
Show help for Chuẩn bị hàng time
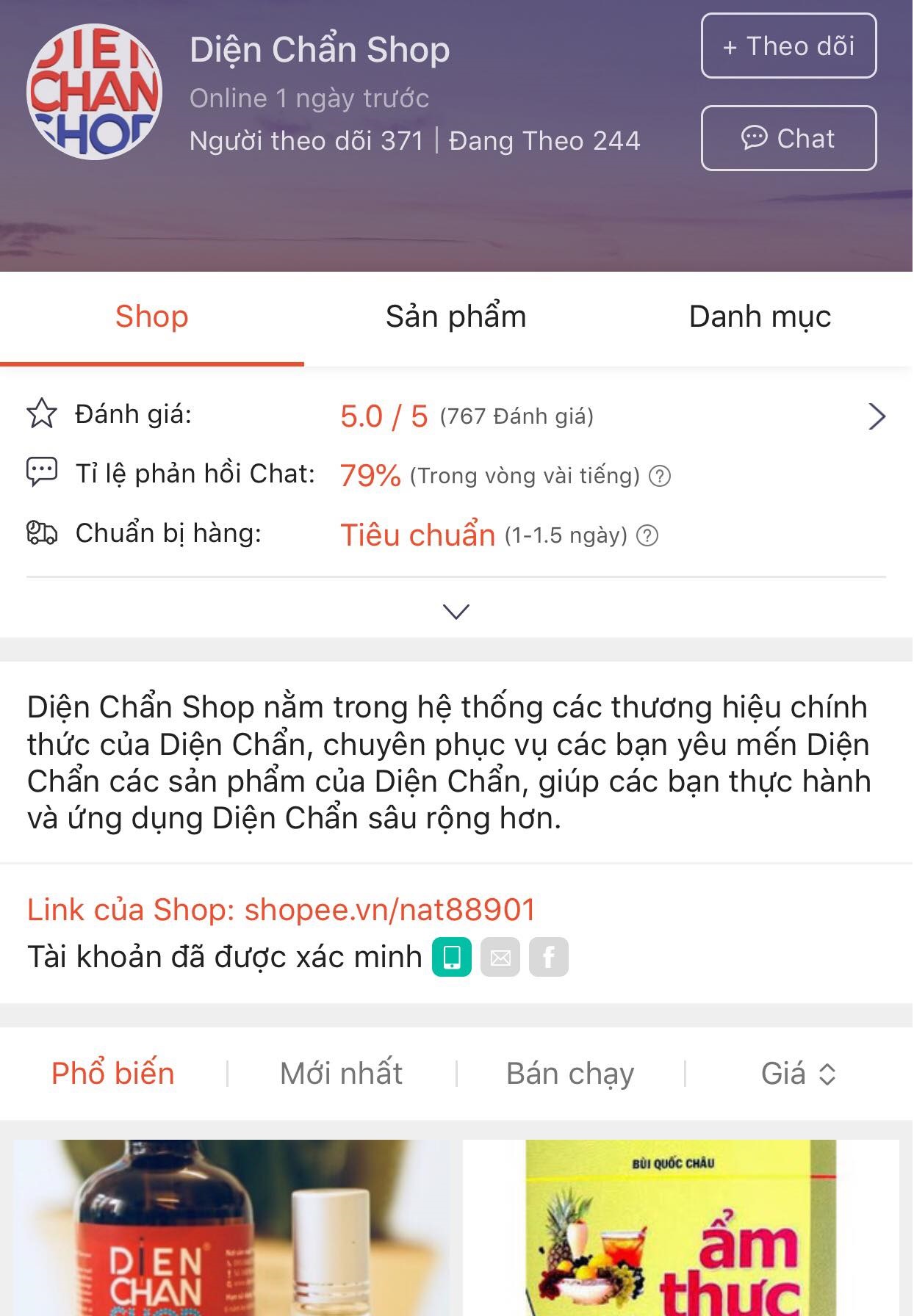pyautogui.click(x=647, y=535)
